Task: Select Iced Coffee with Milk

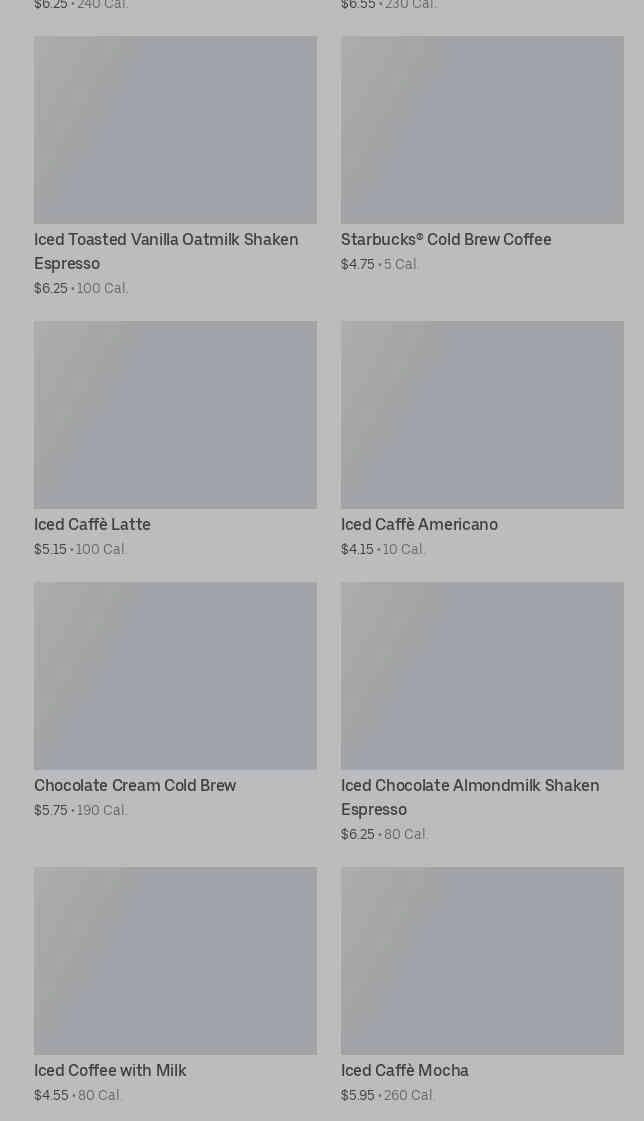Action: click(175, 961)
